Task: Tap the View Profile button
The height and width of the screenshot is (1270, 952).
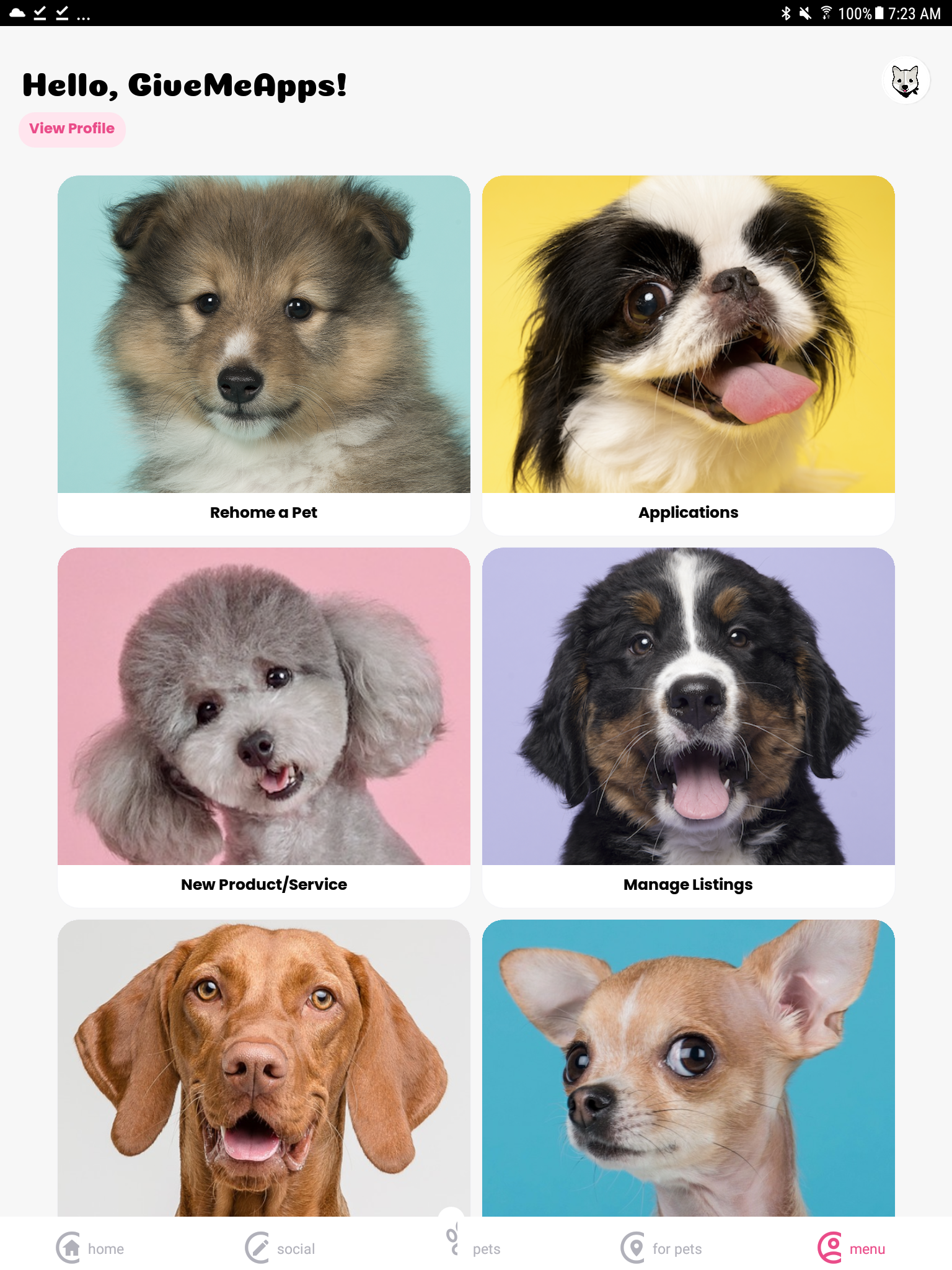Action: tap(72, 129)
